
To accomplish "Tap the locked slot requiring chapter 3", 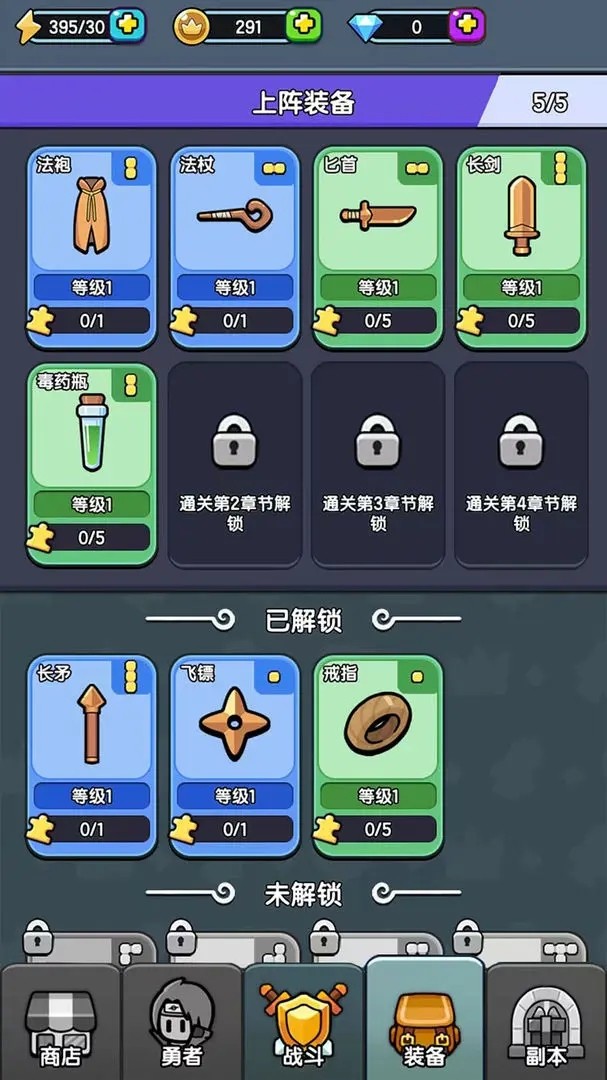I will click(x=378, y=463).
